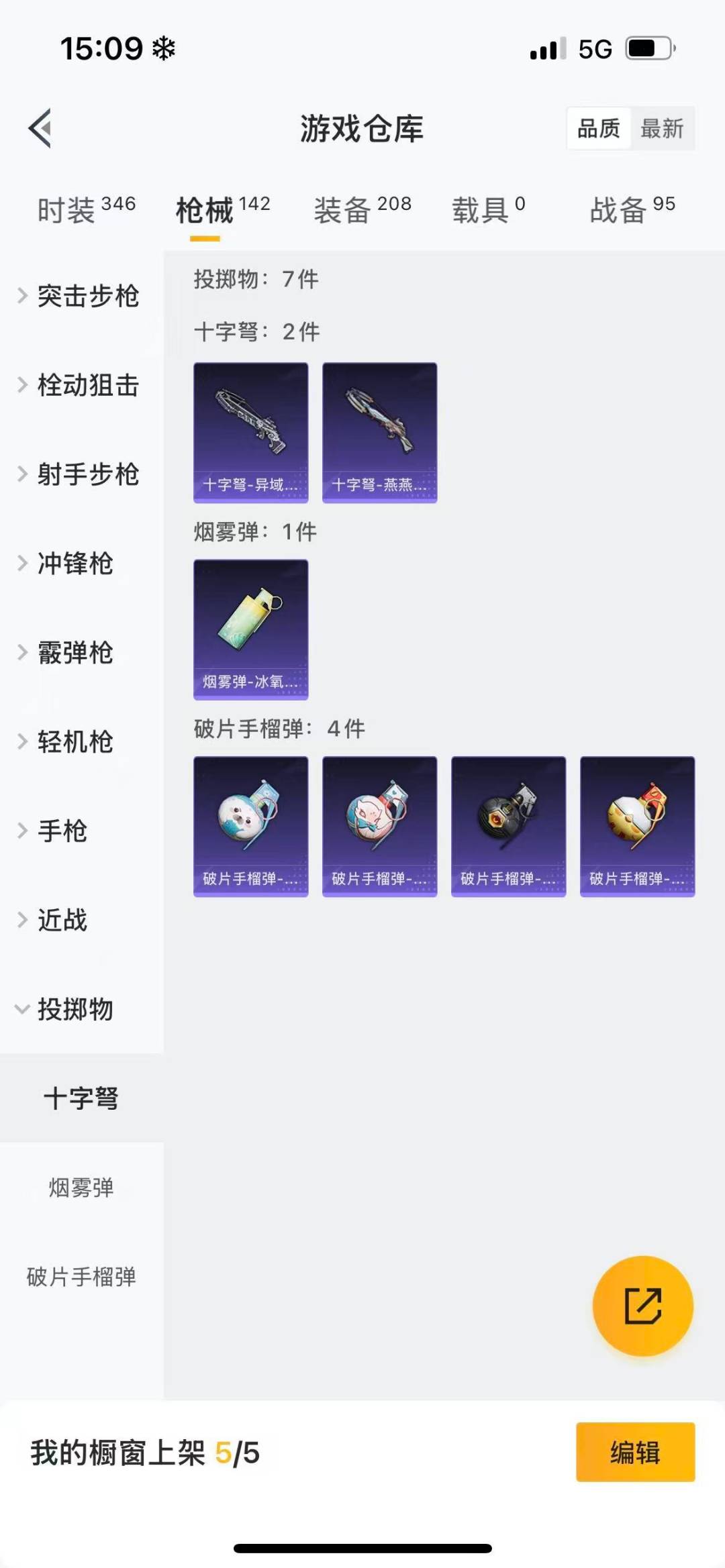Tap the 编辑 button

coord(635,1452)
